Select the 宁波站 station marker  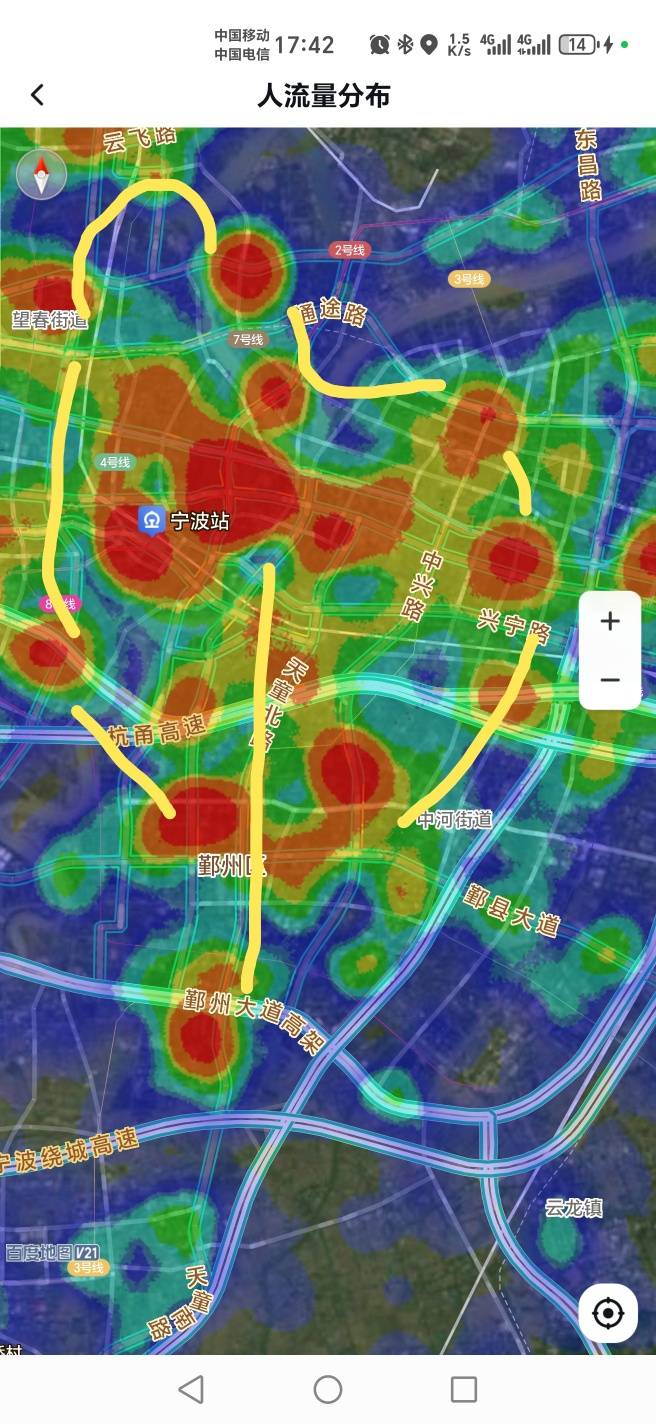point(152,520)
